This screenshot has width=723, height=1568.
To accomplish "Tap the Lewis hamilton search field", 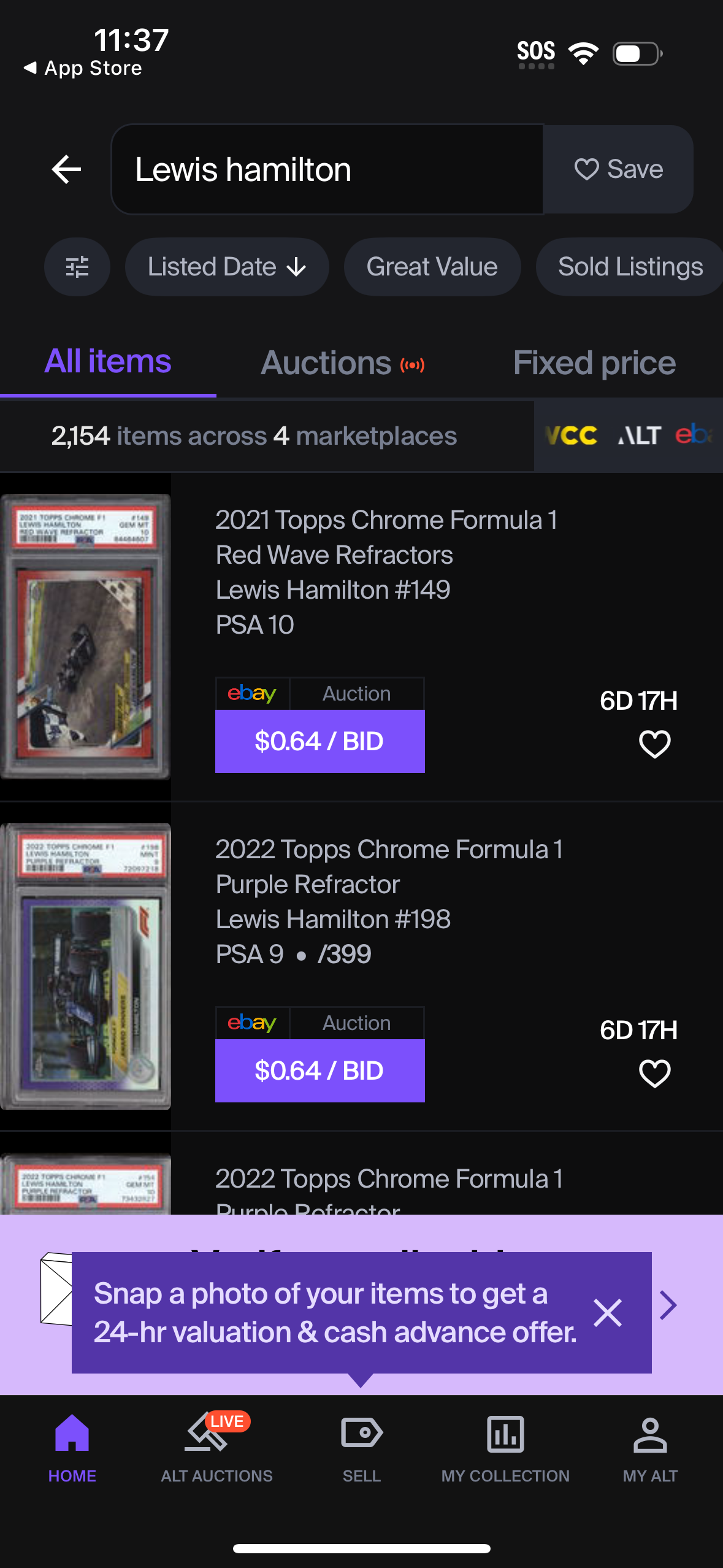I will point(327,169).
